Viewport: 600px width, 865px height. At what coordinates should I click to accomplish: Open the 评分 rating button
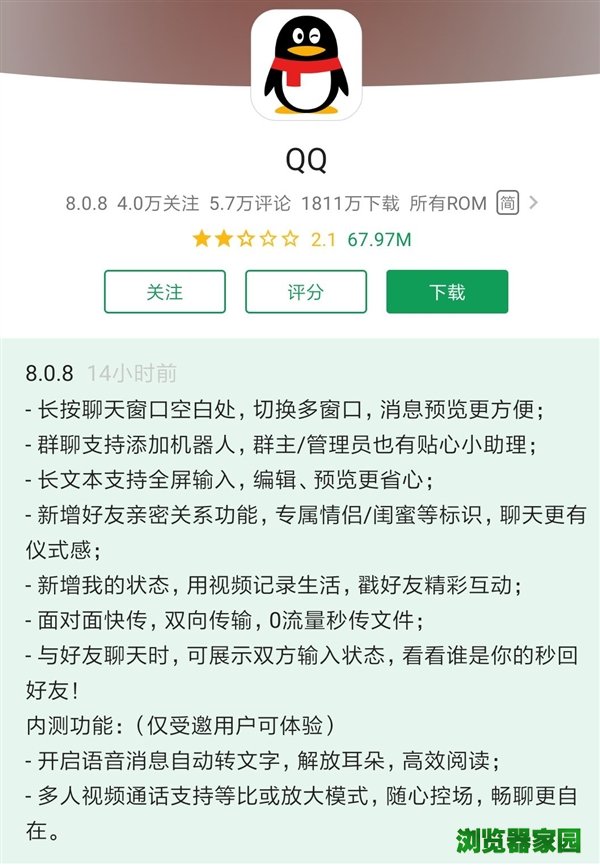(306, 292)
